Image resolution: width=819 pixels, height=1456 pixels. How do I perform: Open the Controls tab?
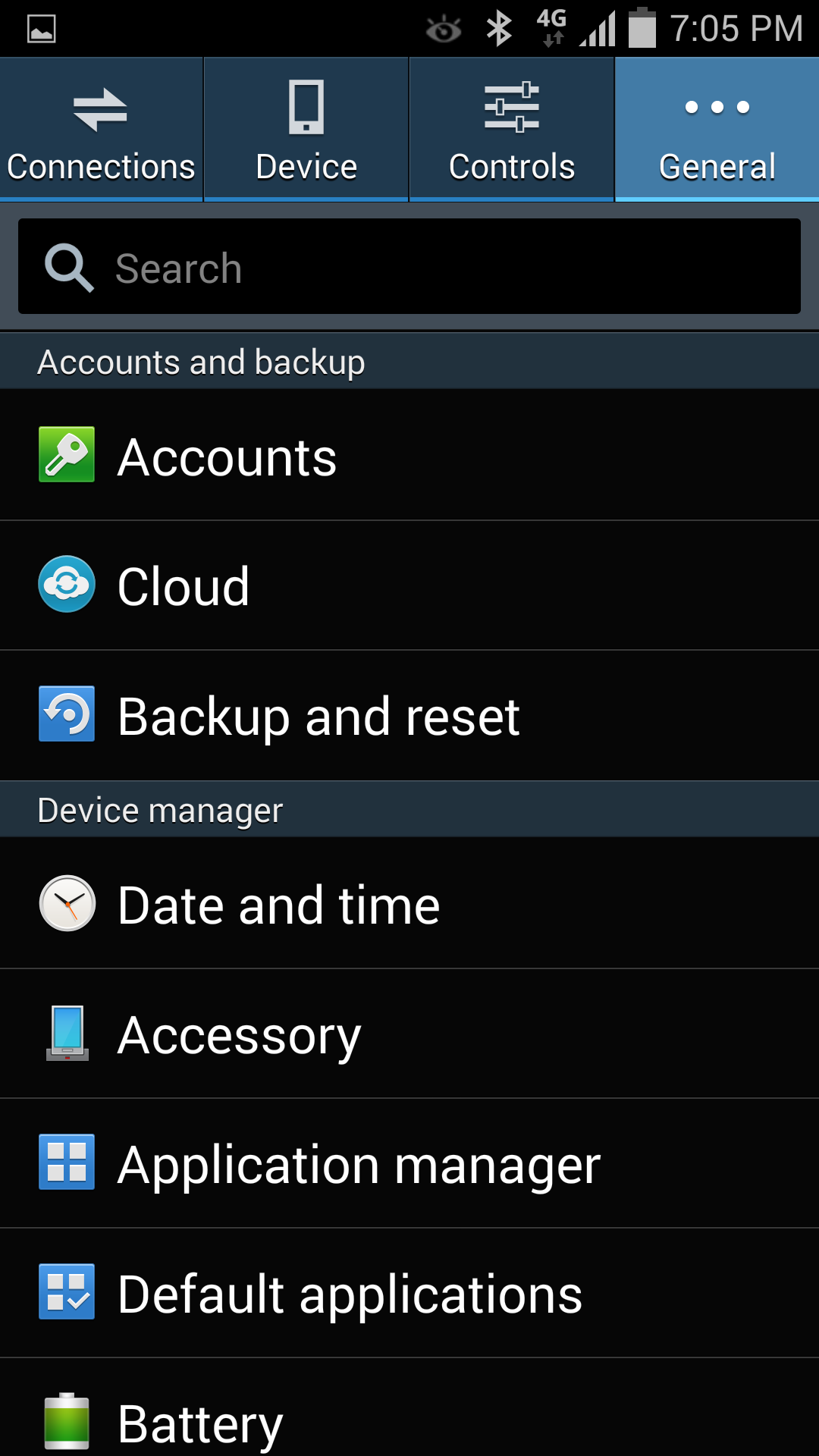(512, 129)
